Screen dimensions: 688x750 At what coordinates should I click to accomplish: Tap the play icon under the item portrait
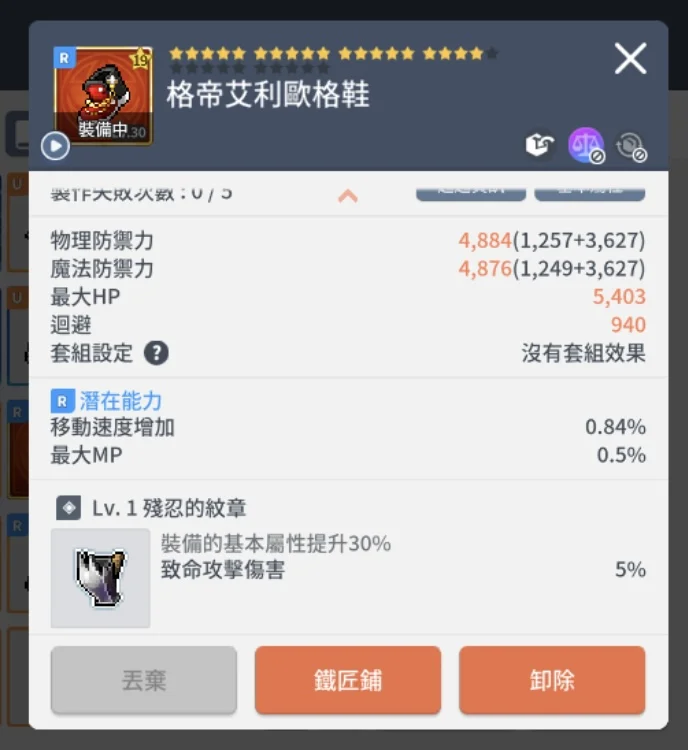pyautogui.click(x=55, y=147)
